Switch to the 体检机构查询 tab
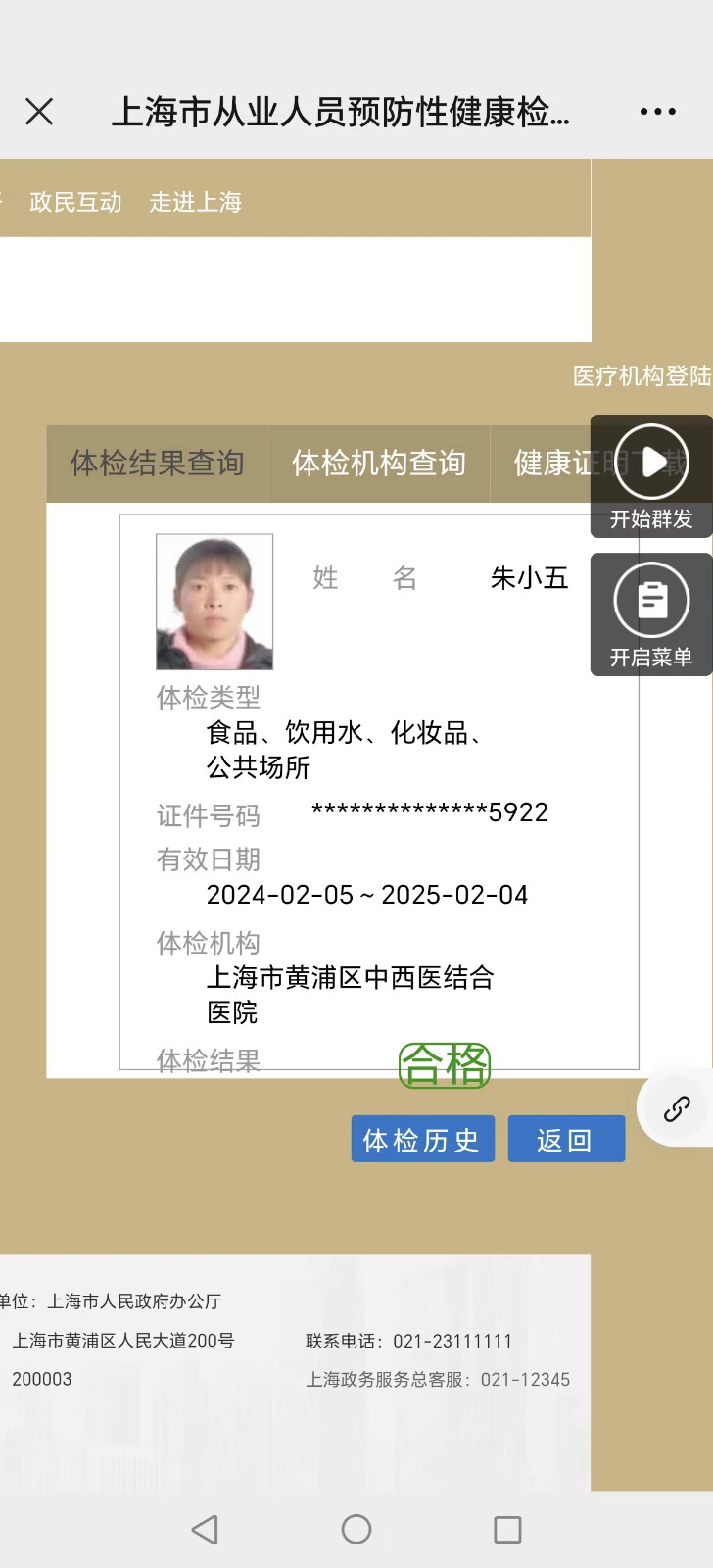 pos(379,463)
